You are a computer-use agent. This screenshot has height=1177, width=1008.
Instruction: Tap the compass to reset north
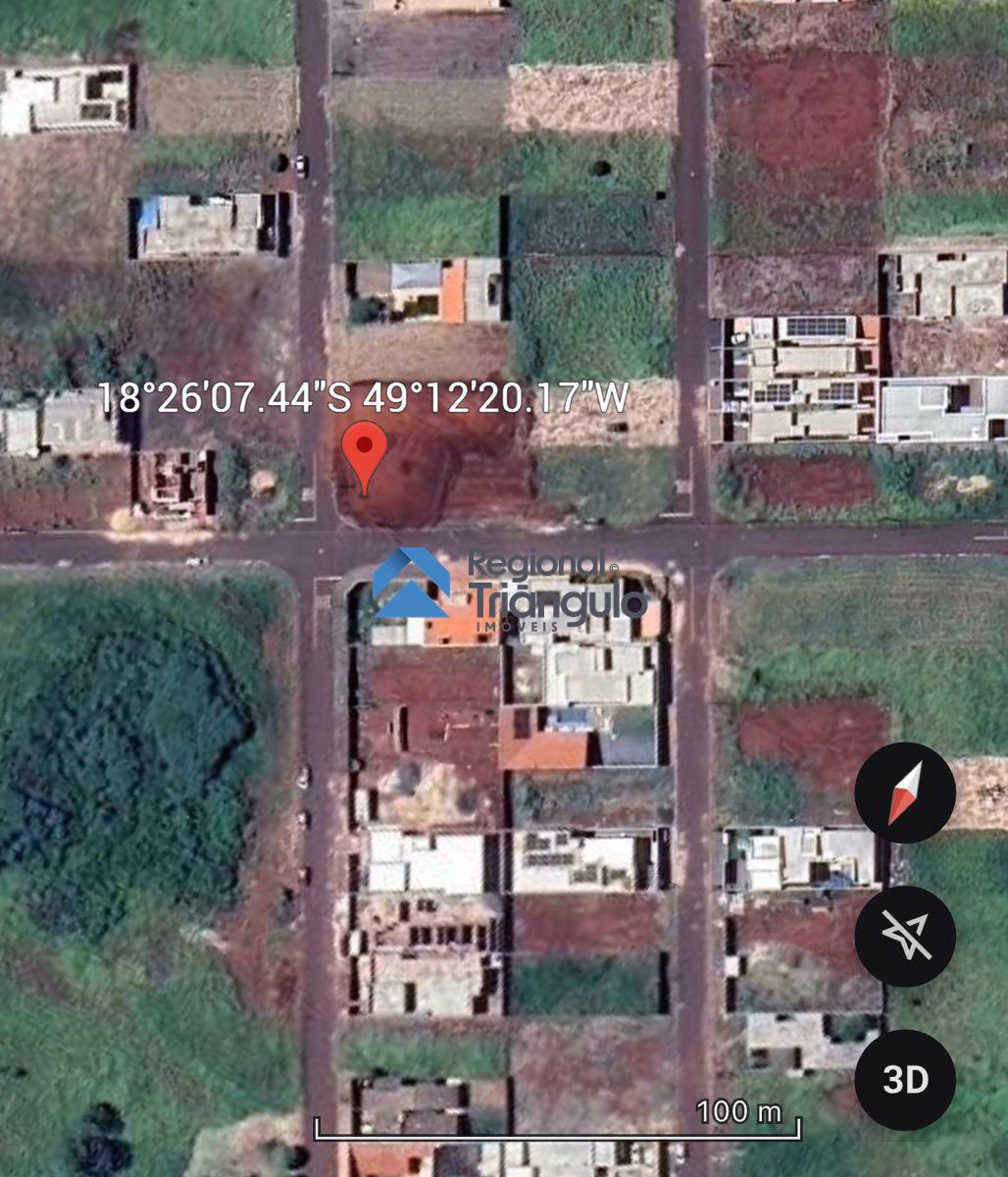[905, 793]
